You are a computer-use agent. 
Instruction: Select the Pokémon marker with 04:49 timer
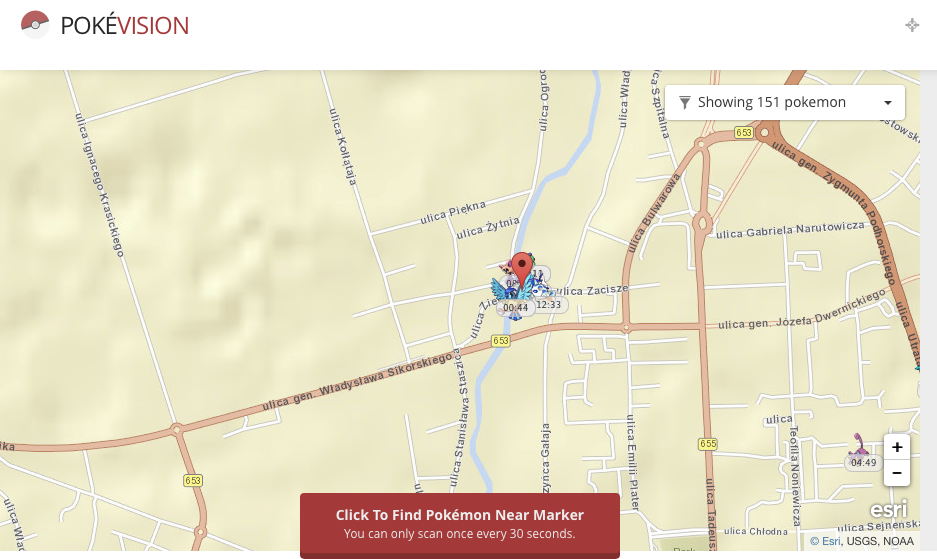tap(859, 449)
